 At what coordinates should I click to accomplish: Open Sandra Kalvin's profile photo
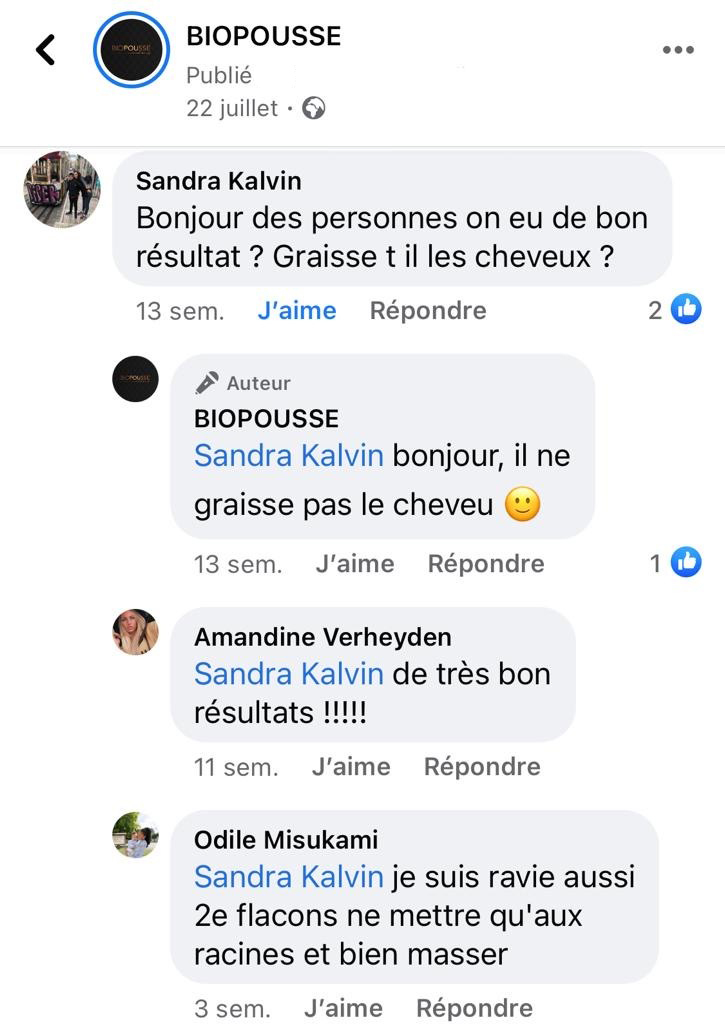point(62,190)
